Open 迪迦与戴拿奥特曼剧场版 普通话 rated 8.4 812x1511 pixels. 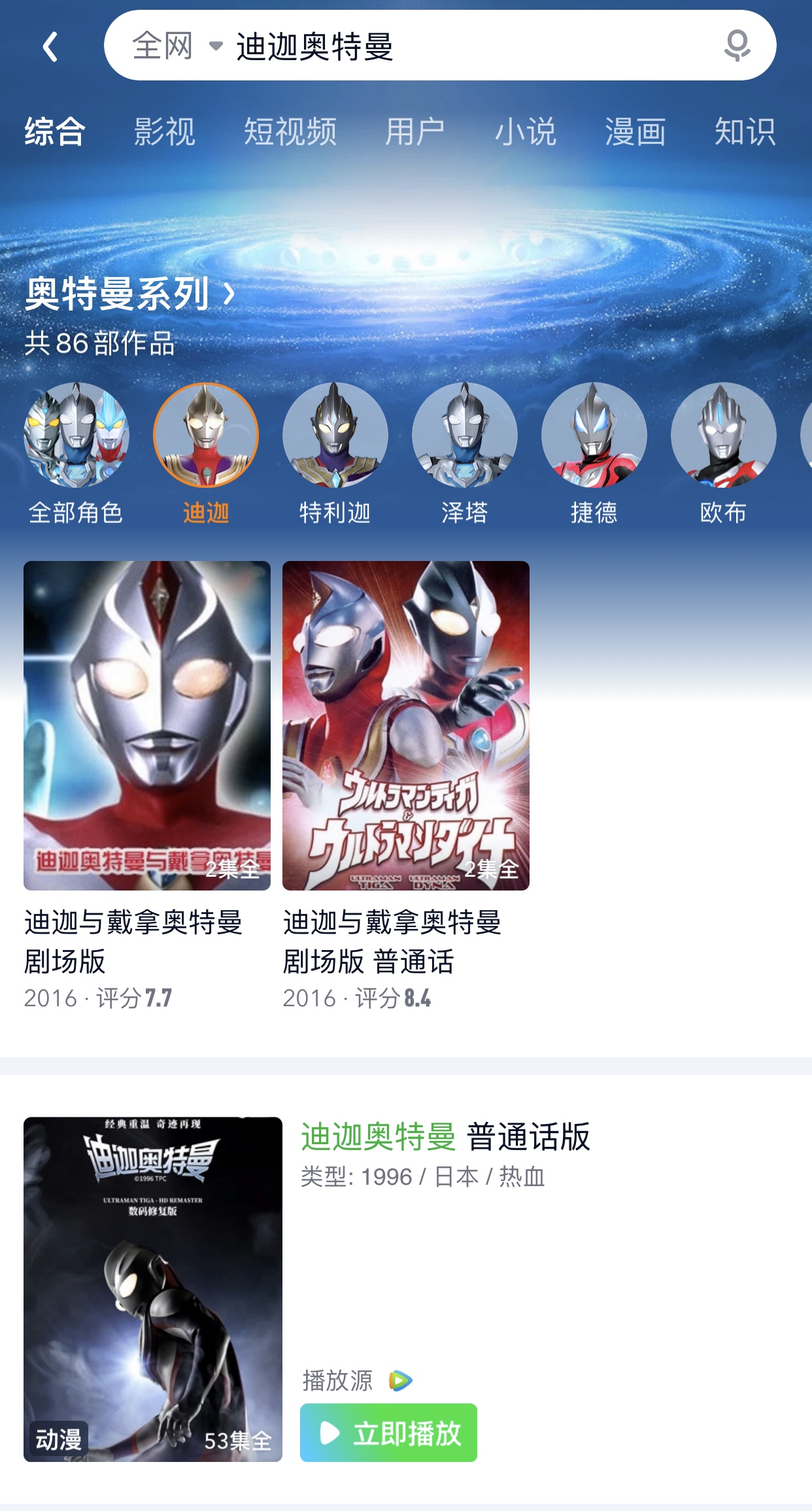(405, 726)
